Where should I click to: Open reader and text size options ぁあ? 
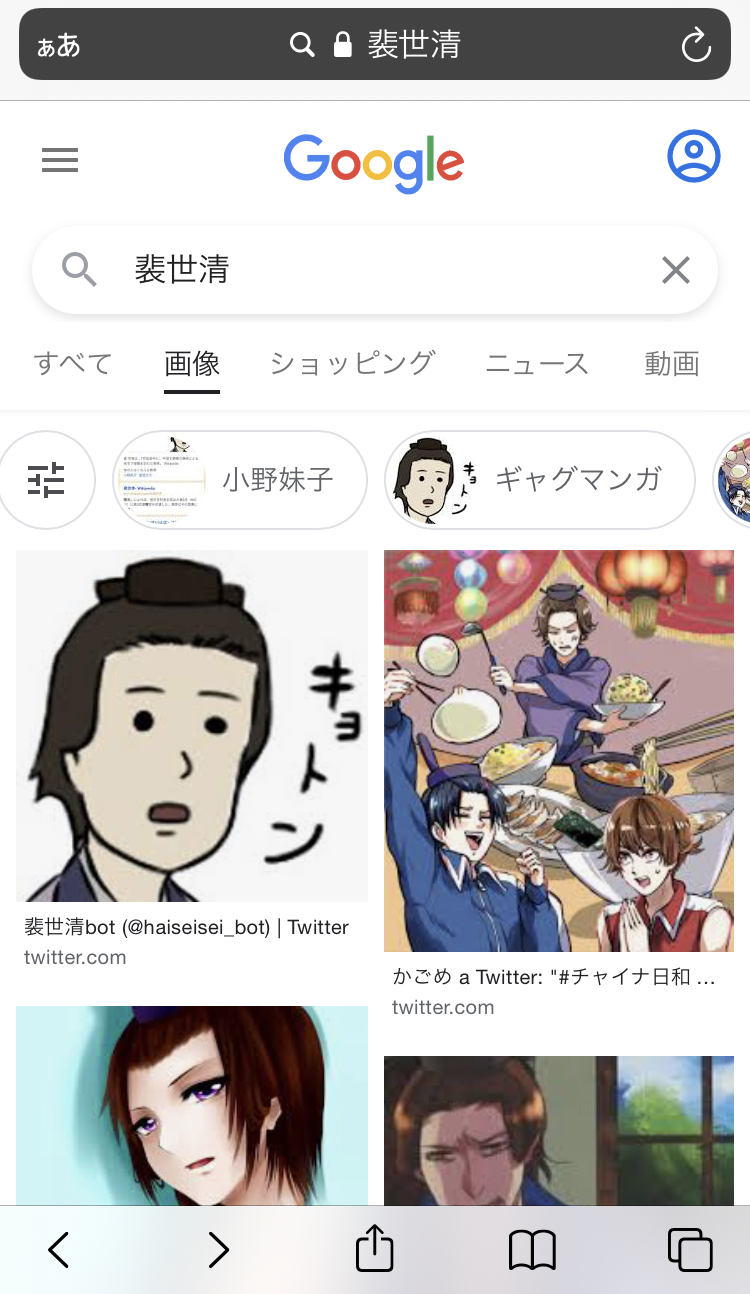[x=58, y=46]
